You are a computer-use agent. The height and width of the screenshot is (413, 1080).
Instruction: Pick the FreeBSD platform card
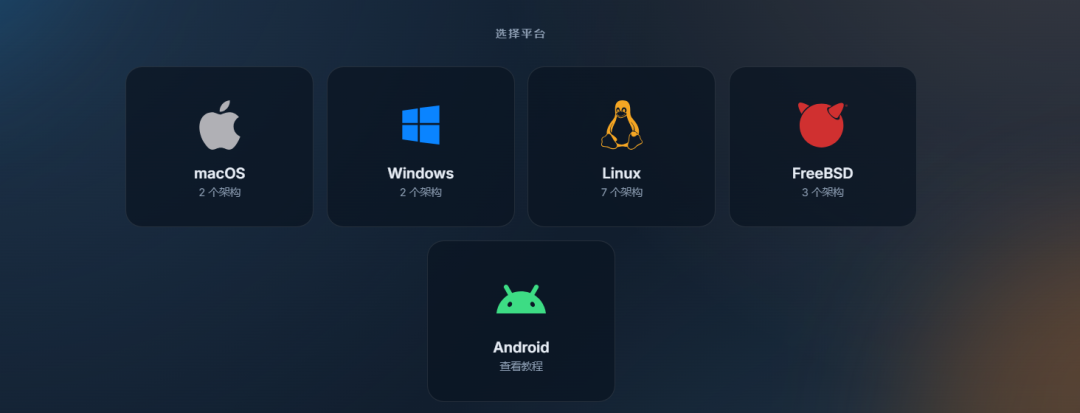(x=822, y=147)
